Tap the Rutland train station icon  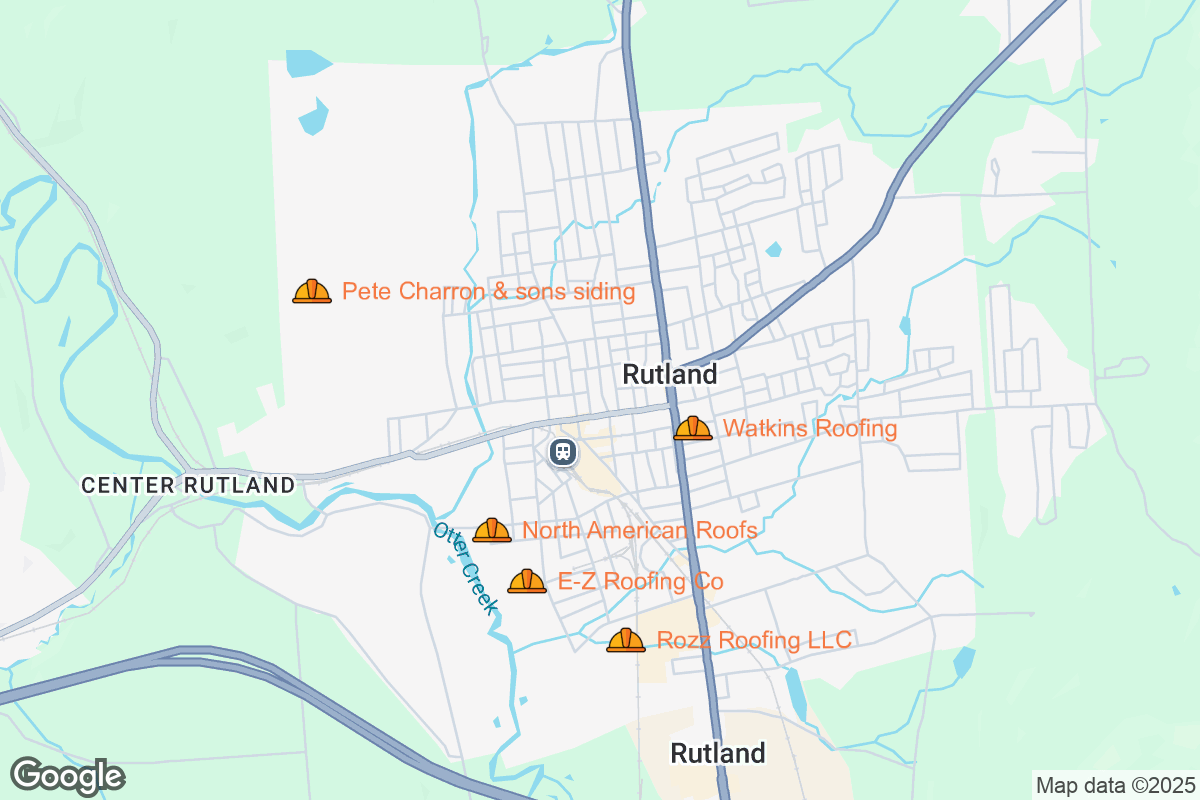(563, 452)
